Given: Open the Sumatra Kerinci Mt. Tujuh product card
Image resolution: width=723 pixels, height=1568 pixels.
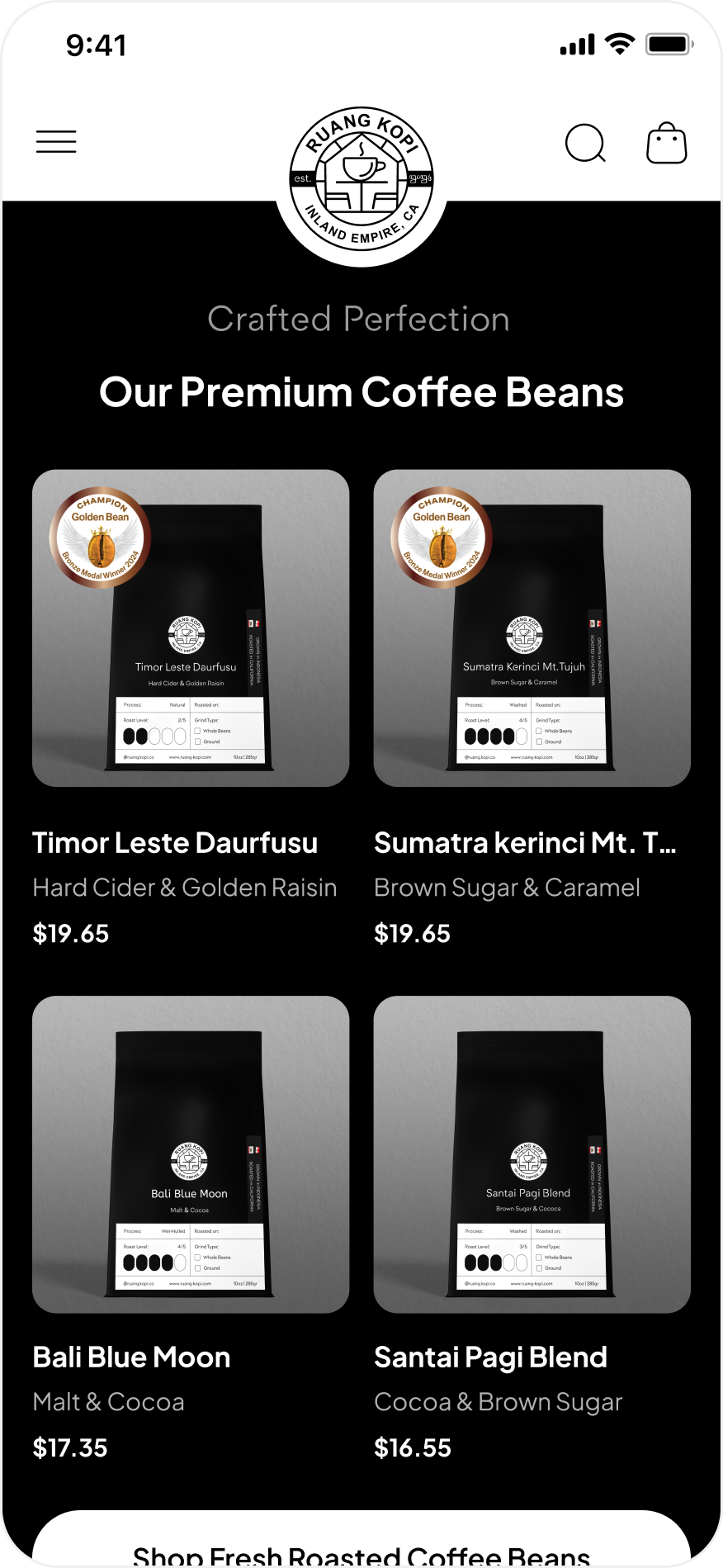Looking at the screenshot, I should coord(532,628).
